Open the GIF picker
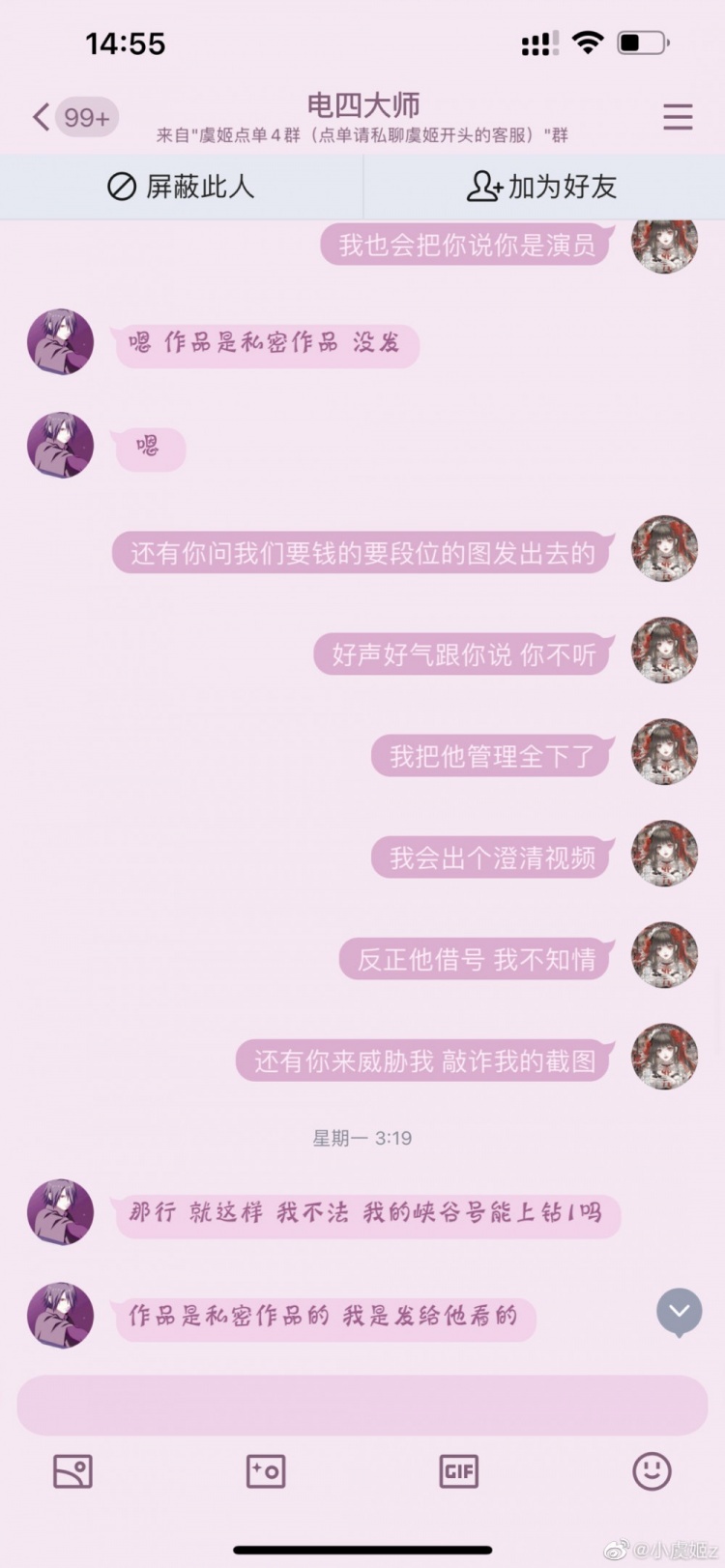Screen dimensions: 725x1568 459,1471
